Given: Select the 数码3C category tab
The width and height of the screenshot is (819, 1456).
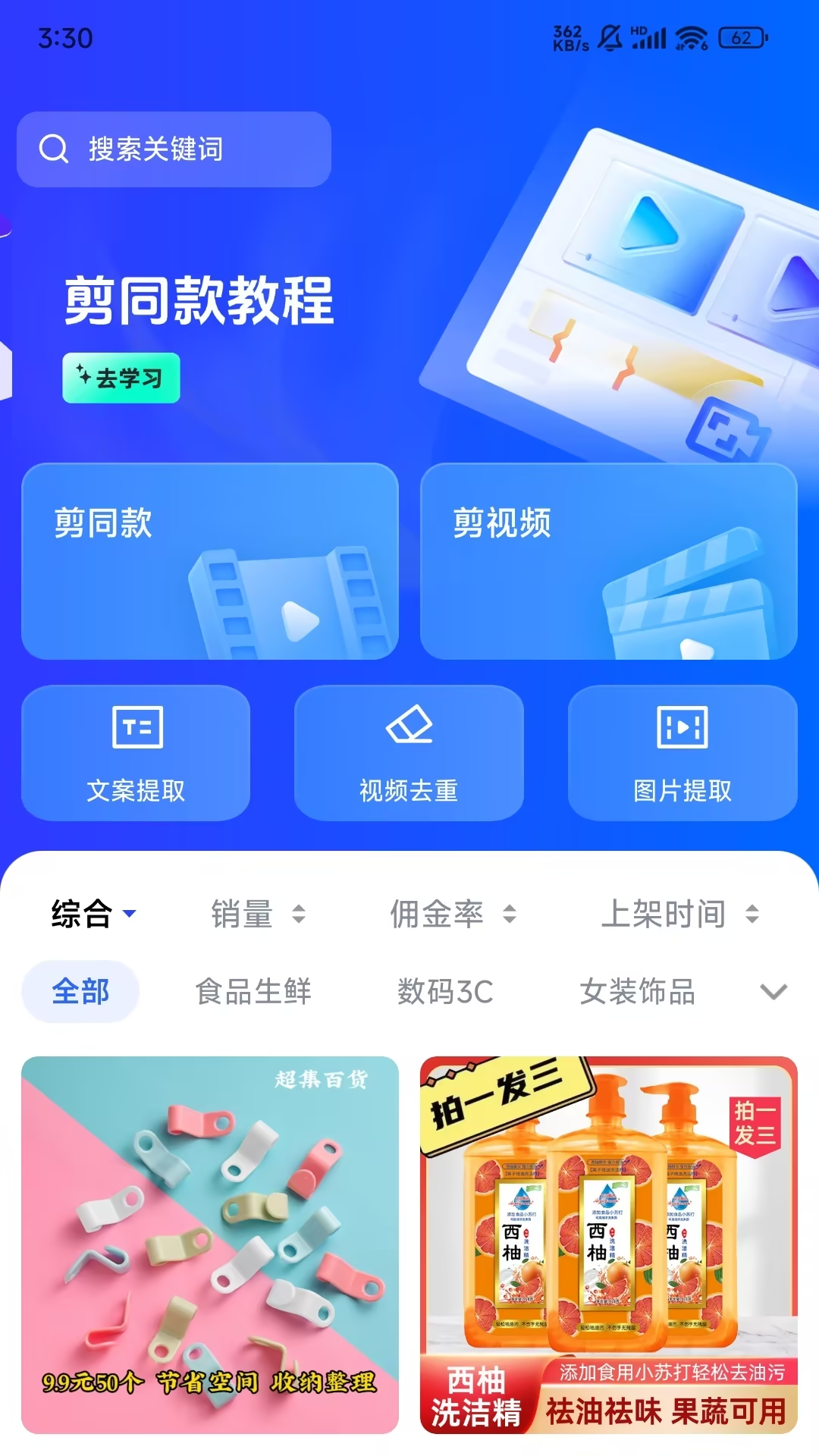Looking at the screenshot, I should 446,991.
